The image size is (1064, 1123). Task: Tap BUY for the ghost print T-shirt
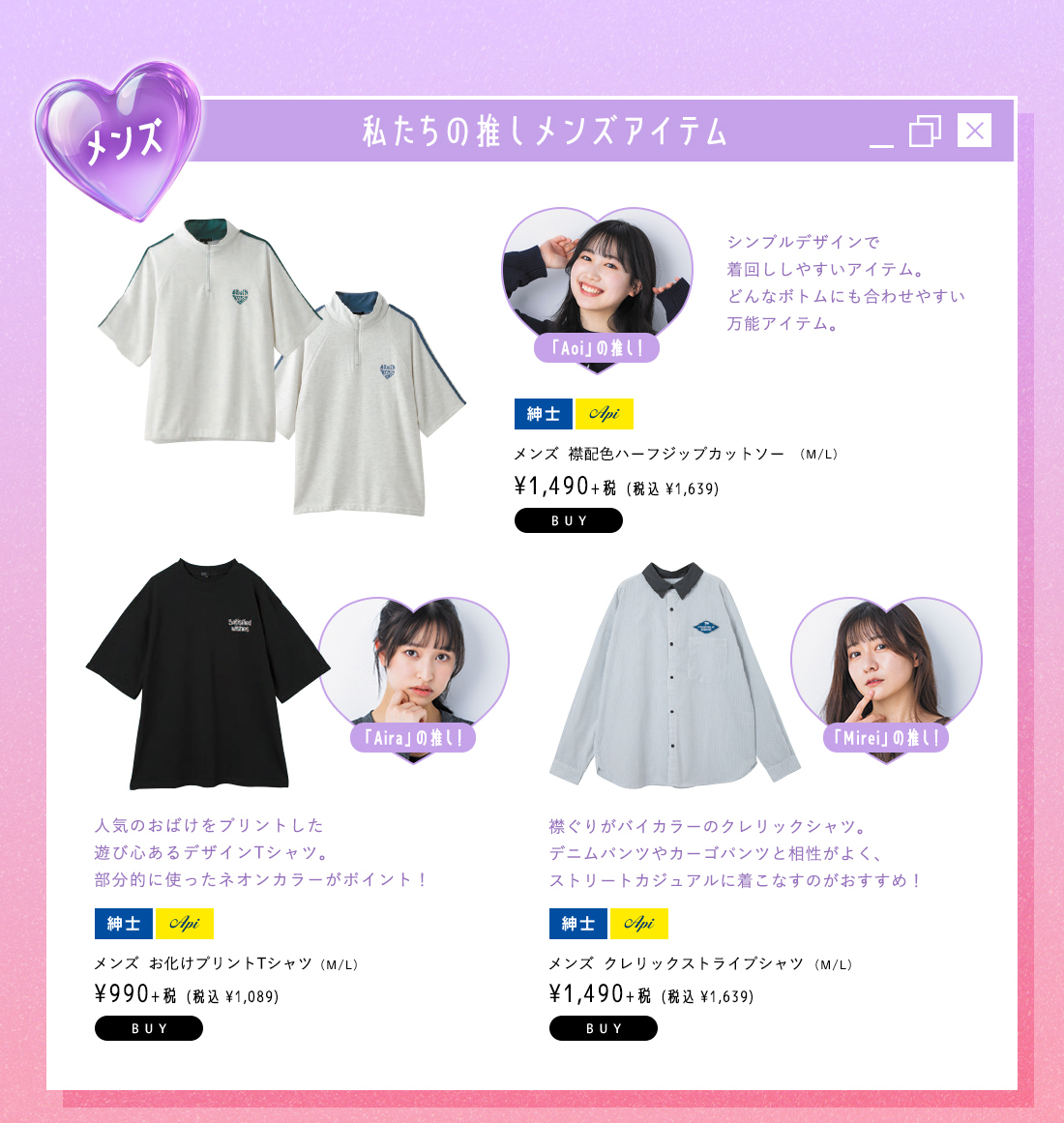(x=148, y=1028)
